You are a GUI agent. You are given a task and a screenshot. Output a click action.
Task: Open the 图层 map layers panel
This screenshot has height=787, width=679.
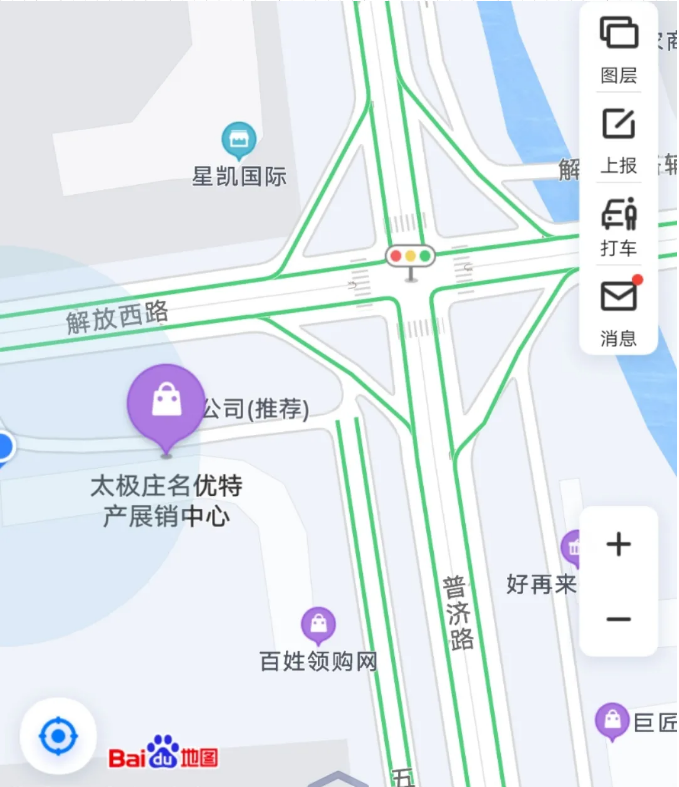coord(618,47)
